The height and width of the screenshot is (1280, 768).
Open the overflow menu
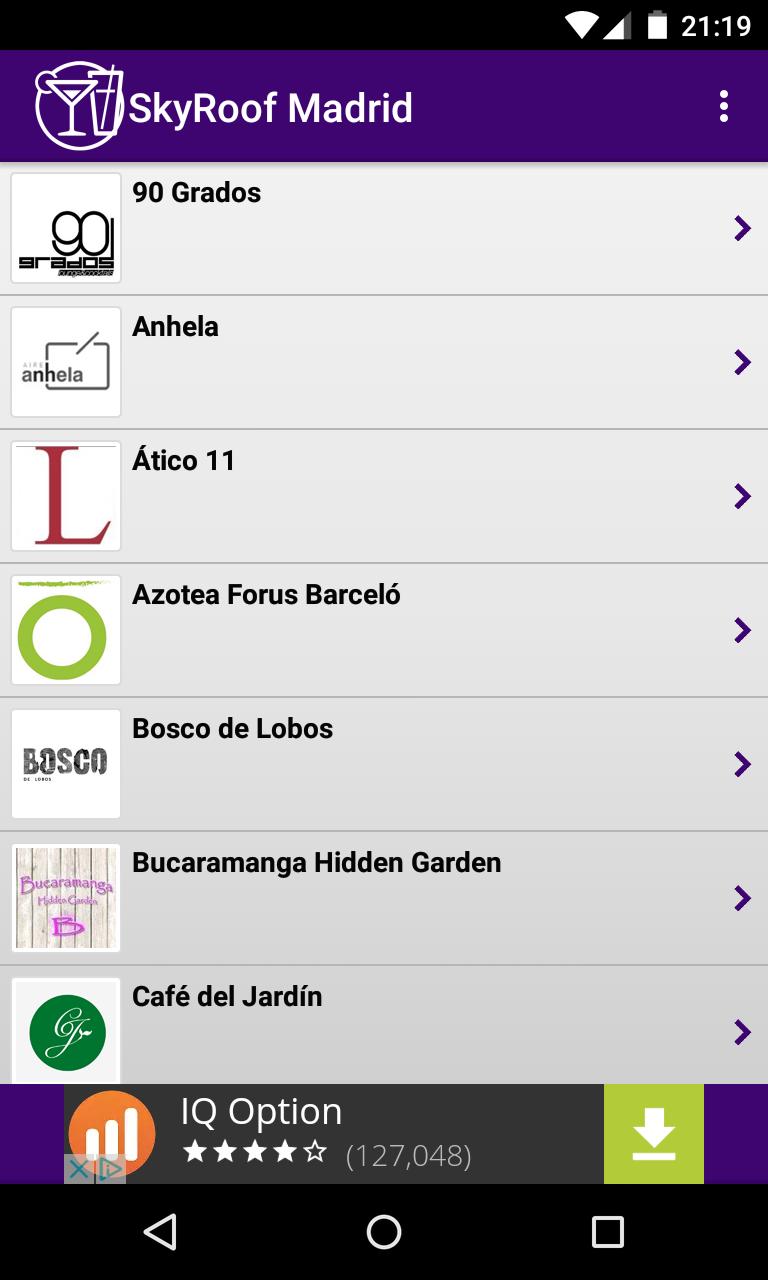tap(723, 106)
